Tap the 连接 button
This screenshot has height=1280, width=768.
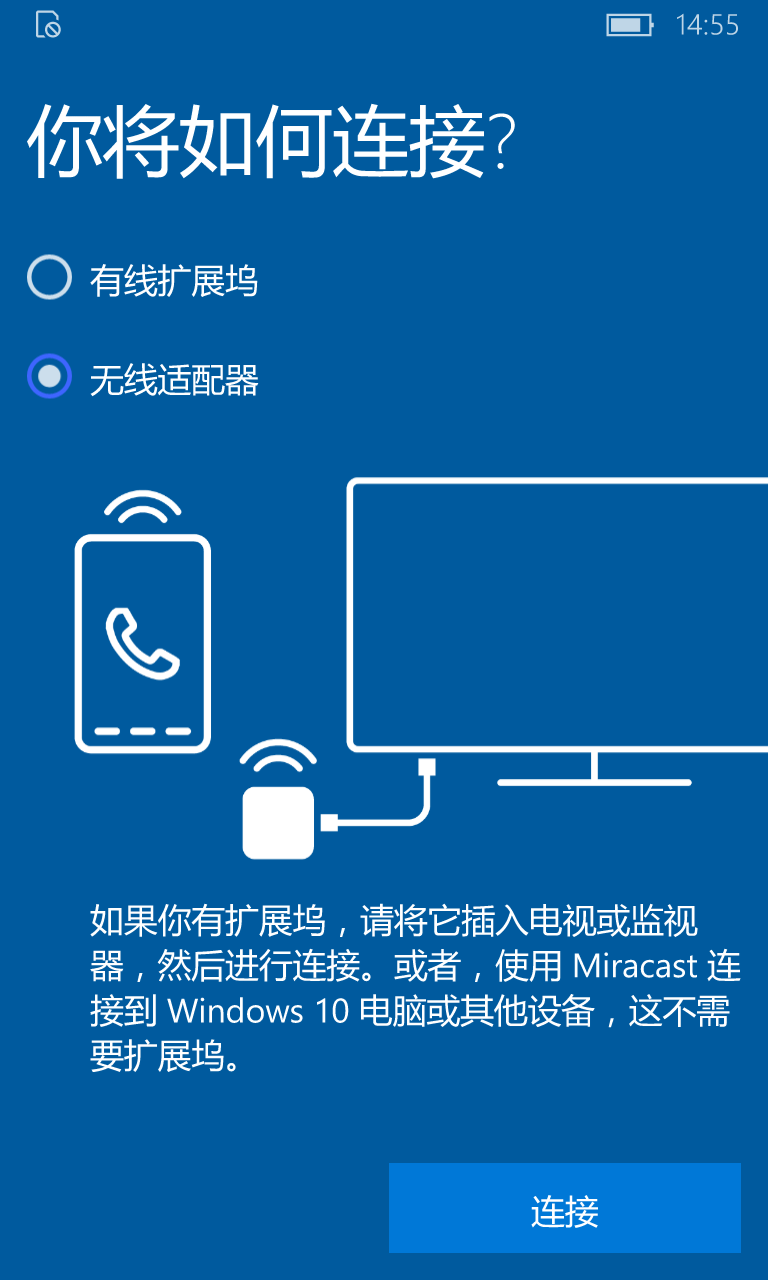[x=564, y=1208]
